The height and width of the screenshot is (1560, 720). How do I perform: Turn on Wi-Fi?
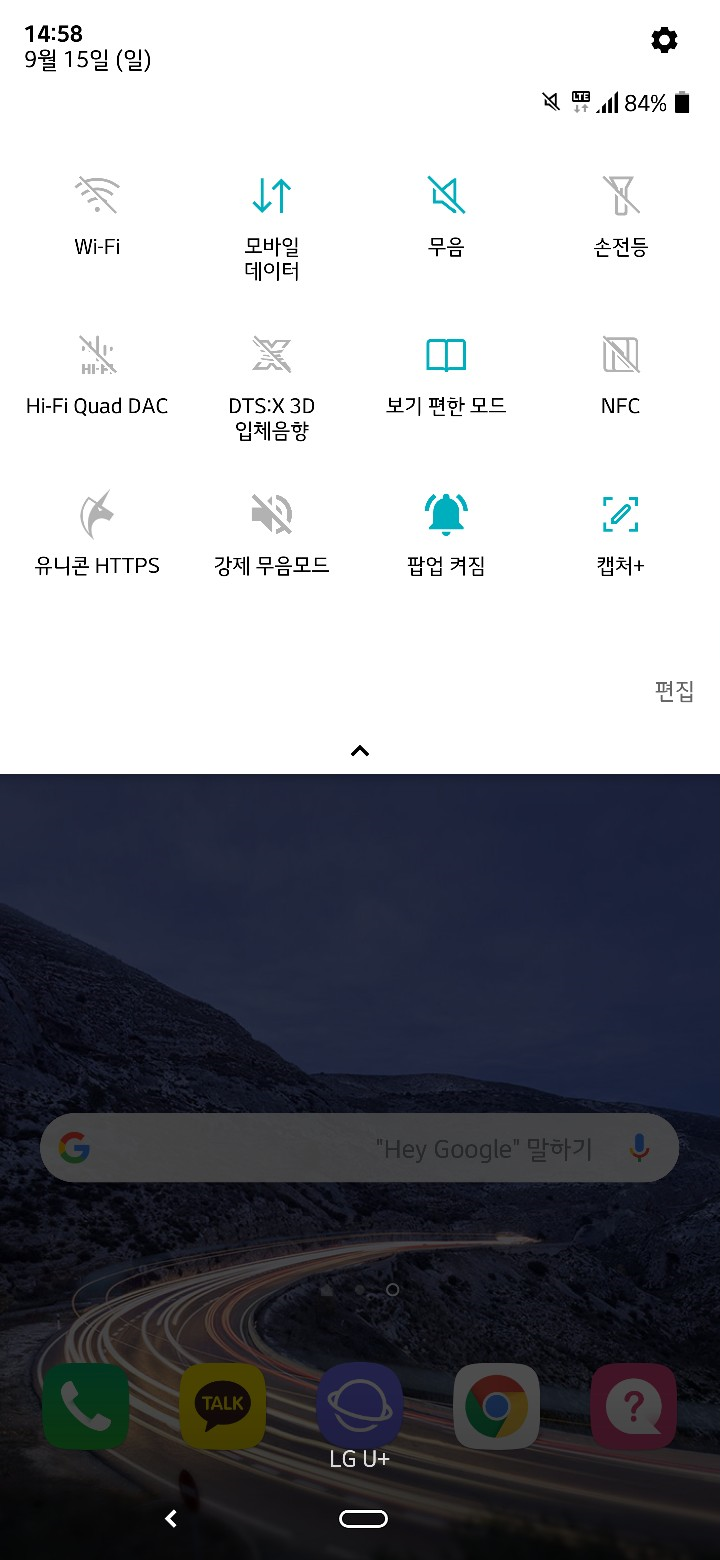(98, 196)
